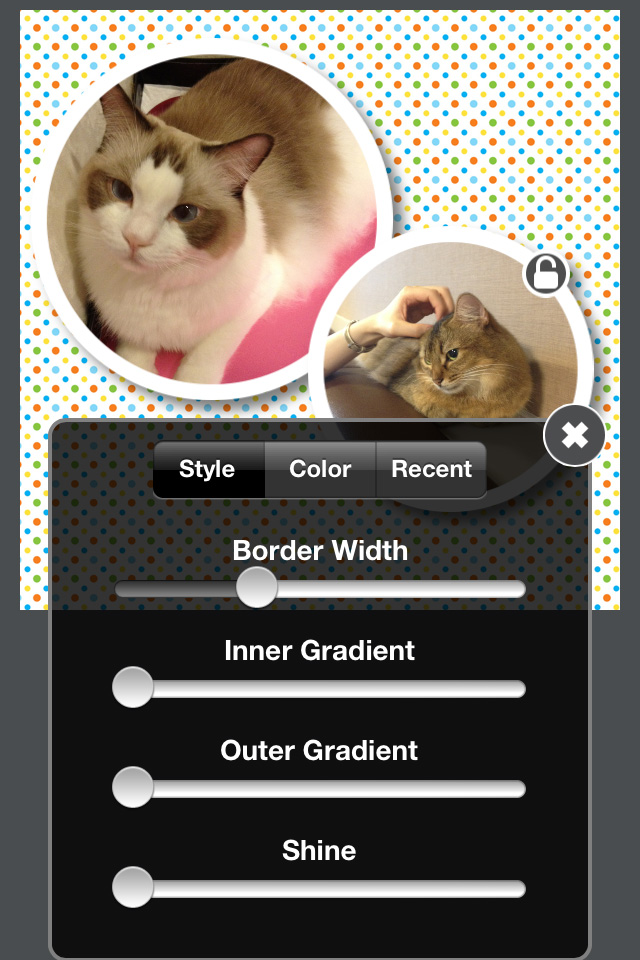
Task: Tap the unlock icon on the small photo
Action: tap(545, 273)
